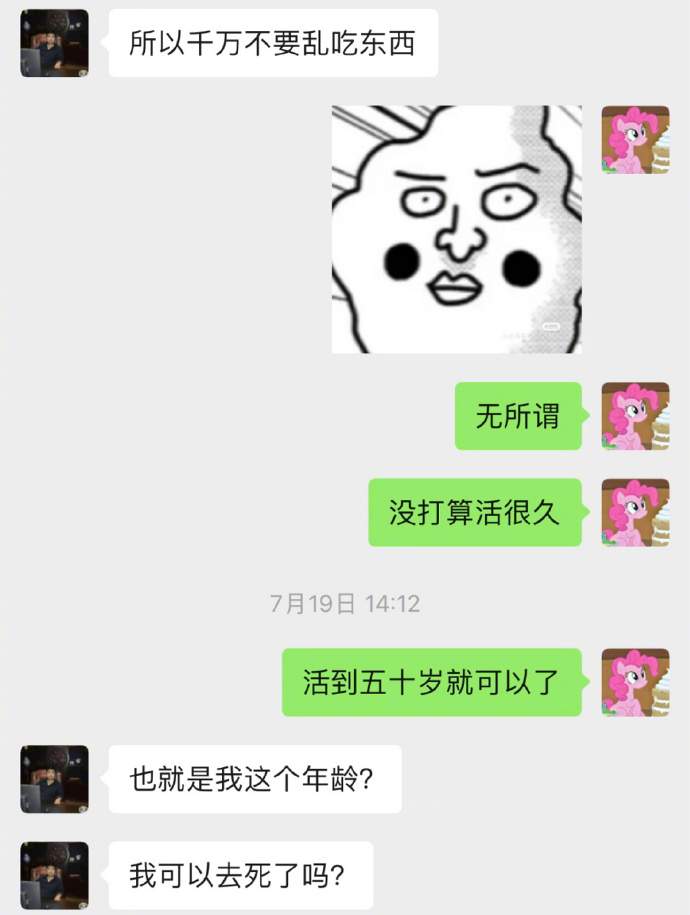View the cartoon face sticker message
This screenshot has width=690, height=915.
456,229
